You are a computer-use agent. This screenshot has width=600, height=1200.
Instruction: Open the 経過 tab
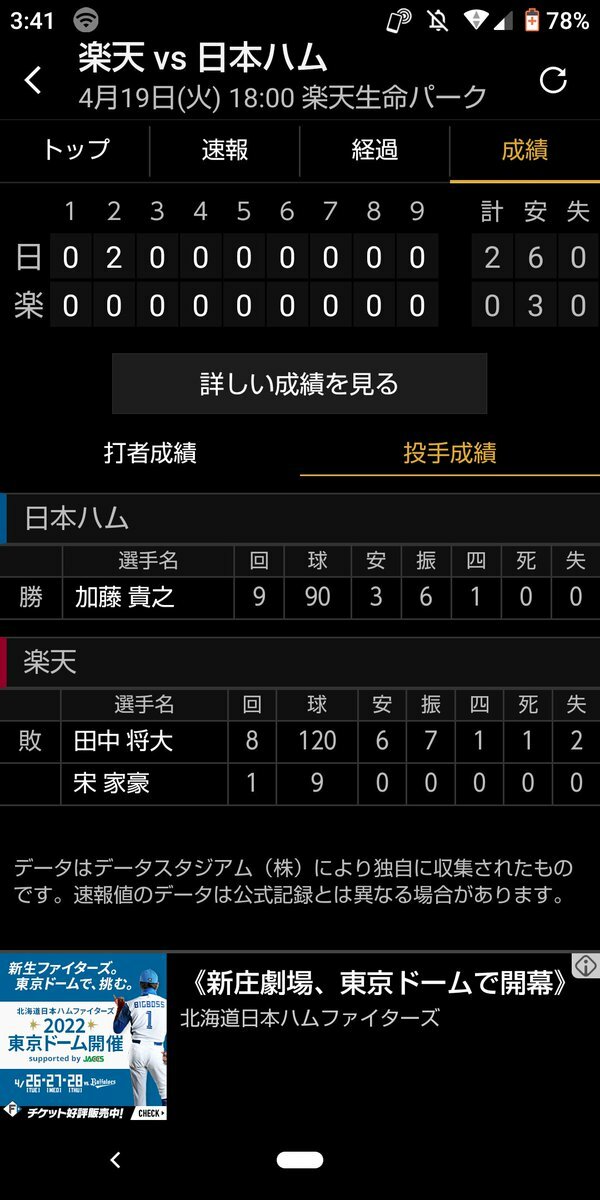[x=375, y=151]
